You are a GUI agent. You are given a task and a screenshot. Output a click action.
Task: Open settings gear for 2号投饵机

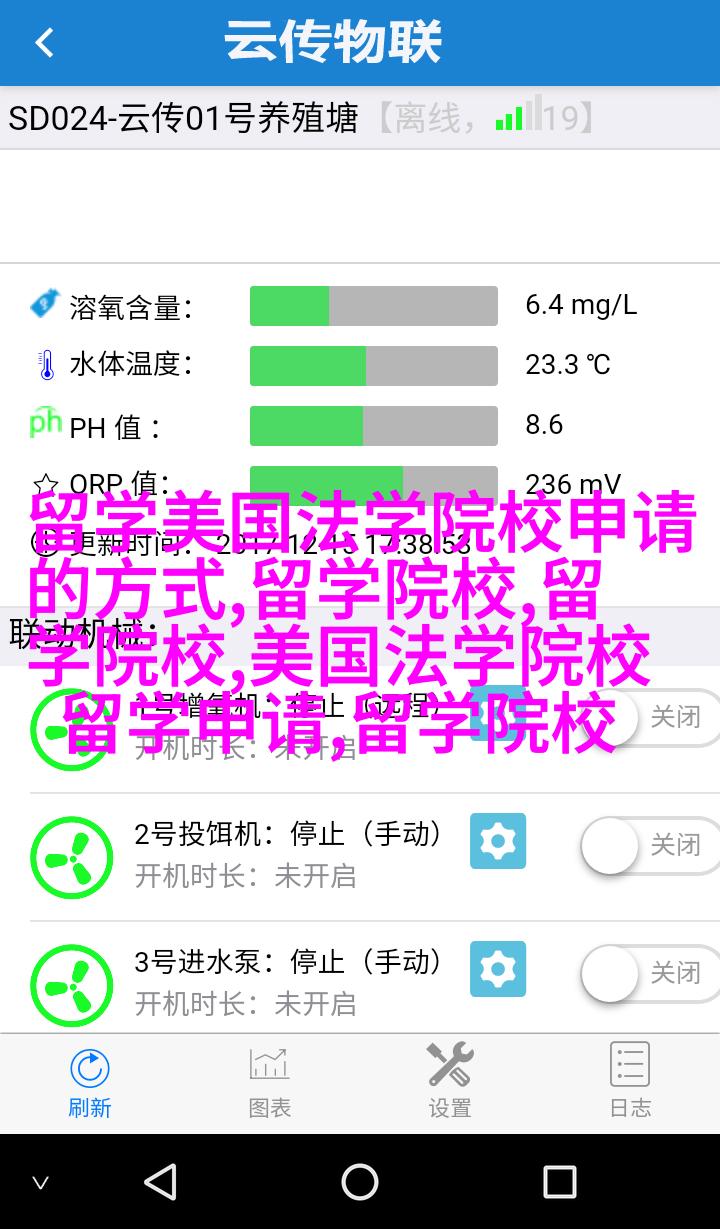tap(497, 841)
